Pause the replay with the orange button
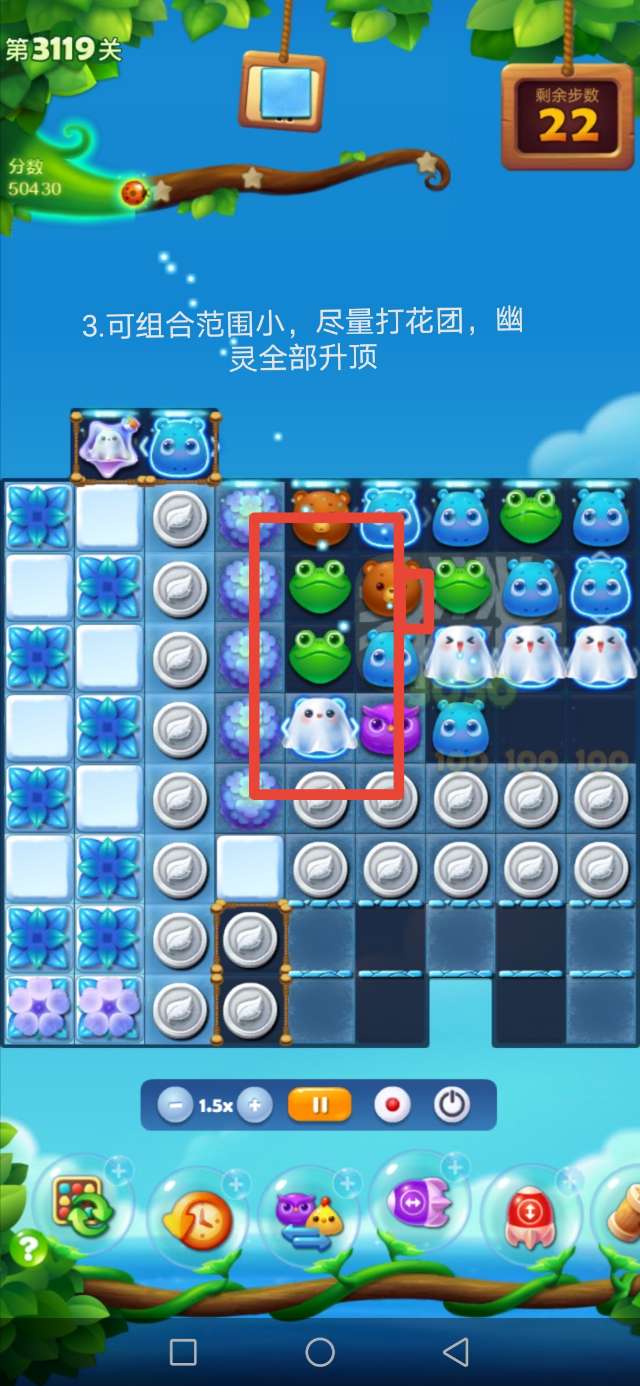Screen dimensions: 640x1386 320,1105
